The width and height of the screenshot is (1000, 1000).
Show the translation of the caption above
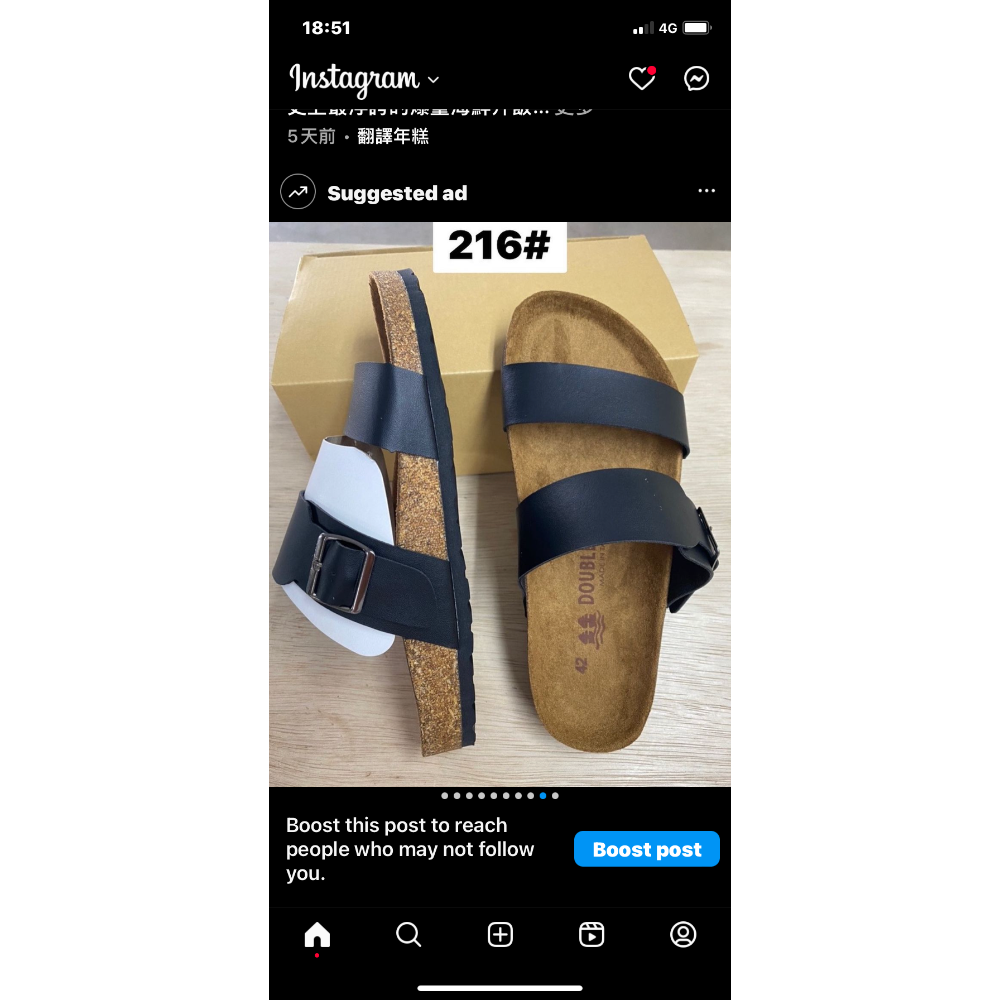(393, 136)
